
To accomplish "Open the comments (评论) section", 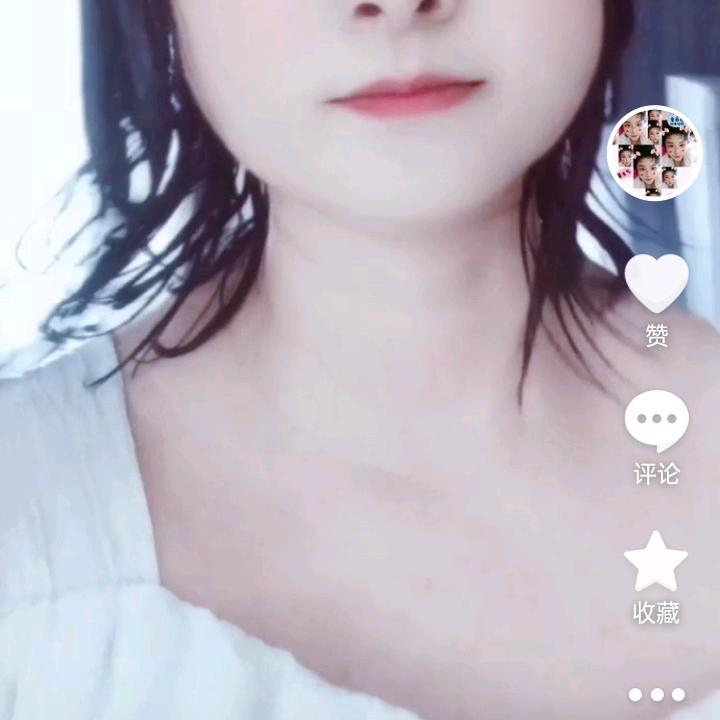I will click(x=657, y=421).
